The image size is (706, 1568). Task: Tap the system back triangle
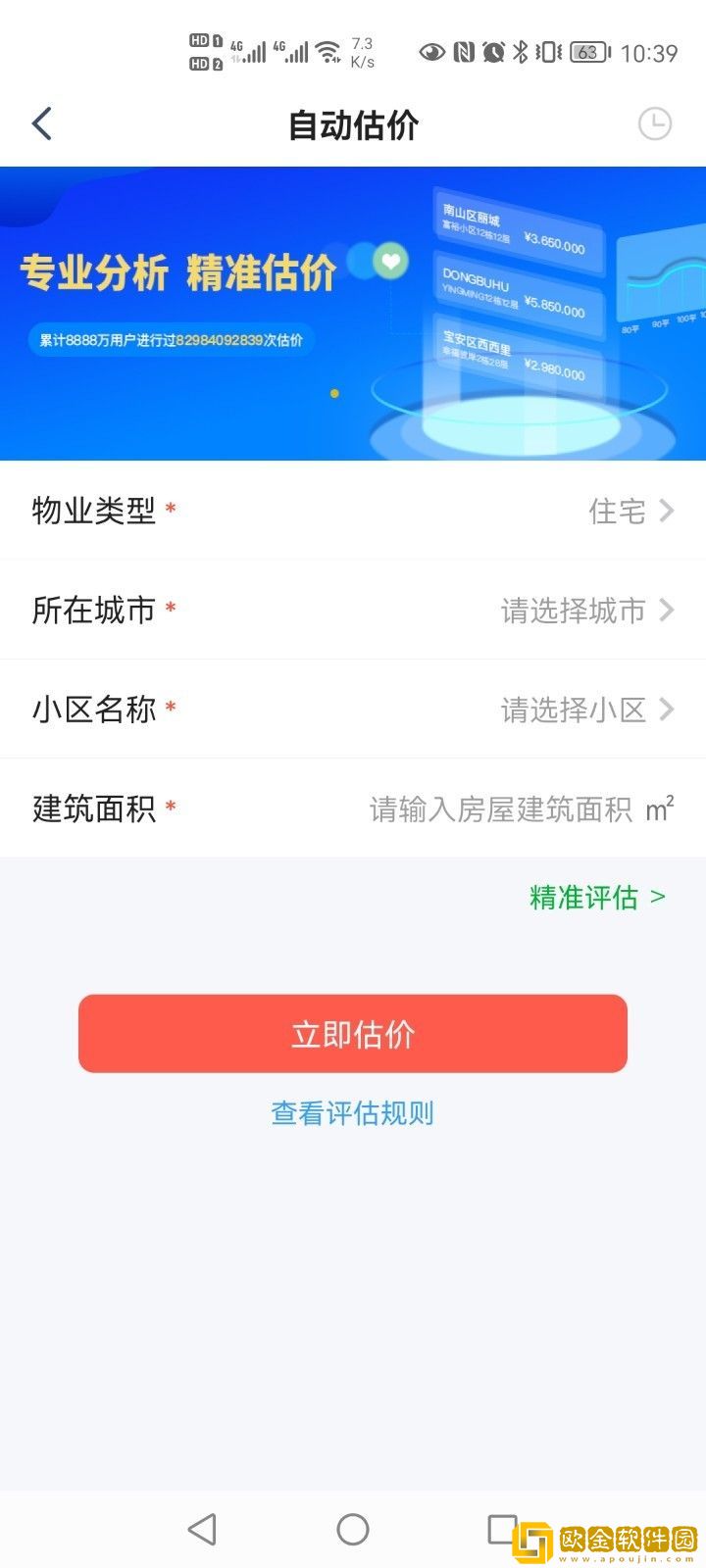pyautogui.click(x=202, y=1529)
